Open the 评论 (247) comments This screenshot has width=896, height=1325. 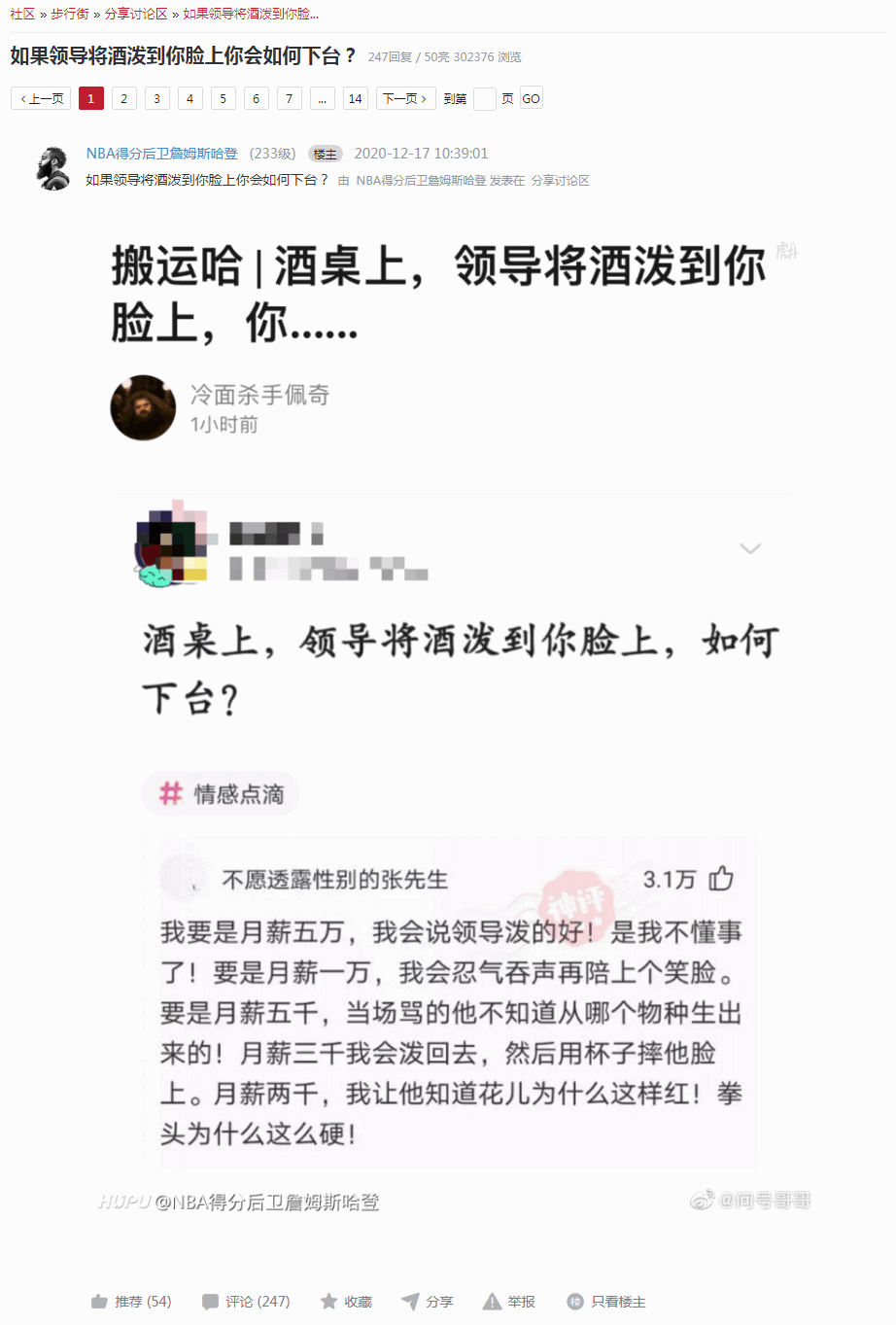(x=246, y=1301)
